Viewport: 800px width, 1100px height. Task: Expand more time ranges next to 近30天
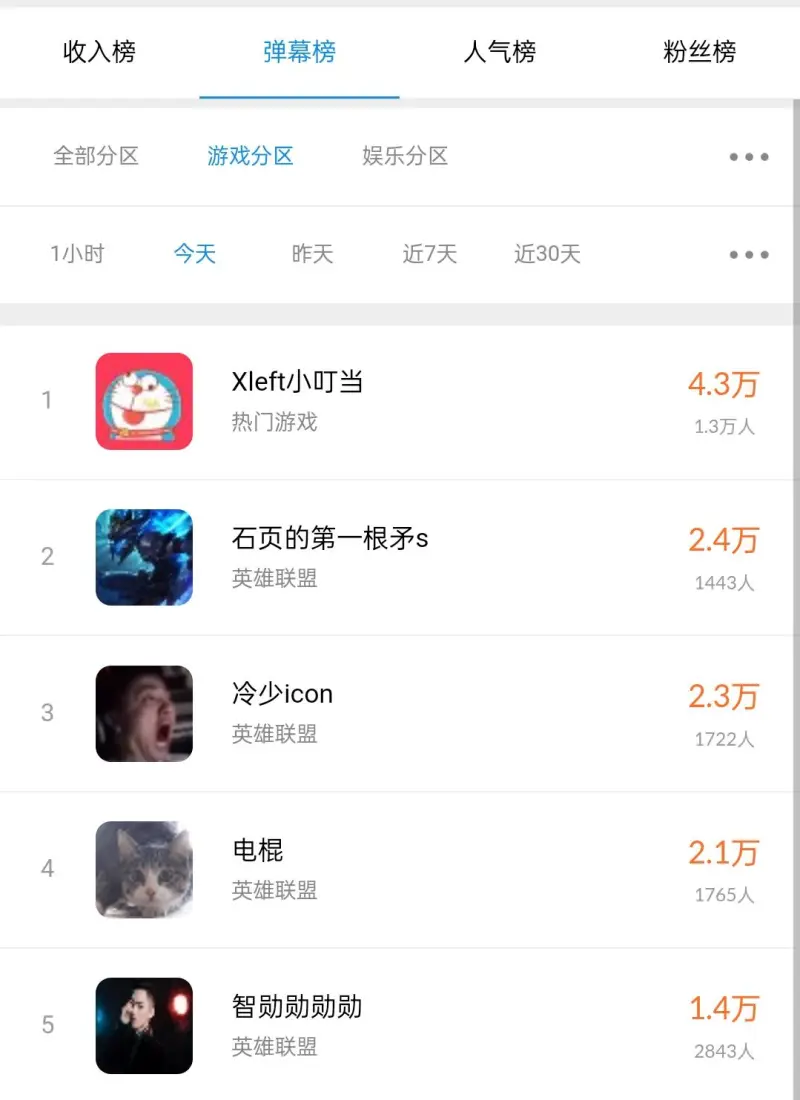click(748, 255)
